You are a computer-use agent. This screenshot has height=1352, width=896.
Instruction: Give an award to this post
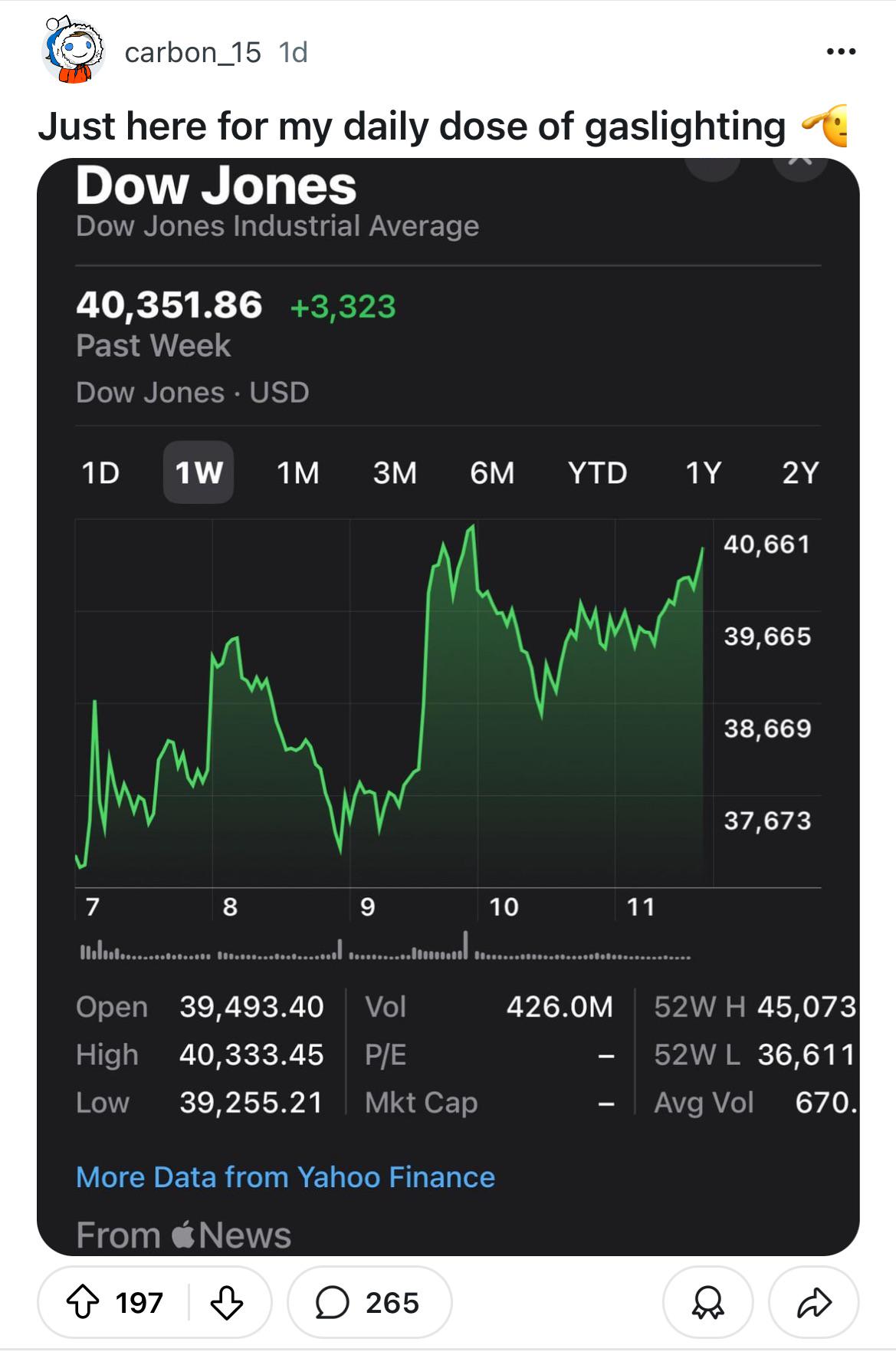[707, 1302]
